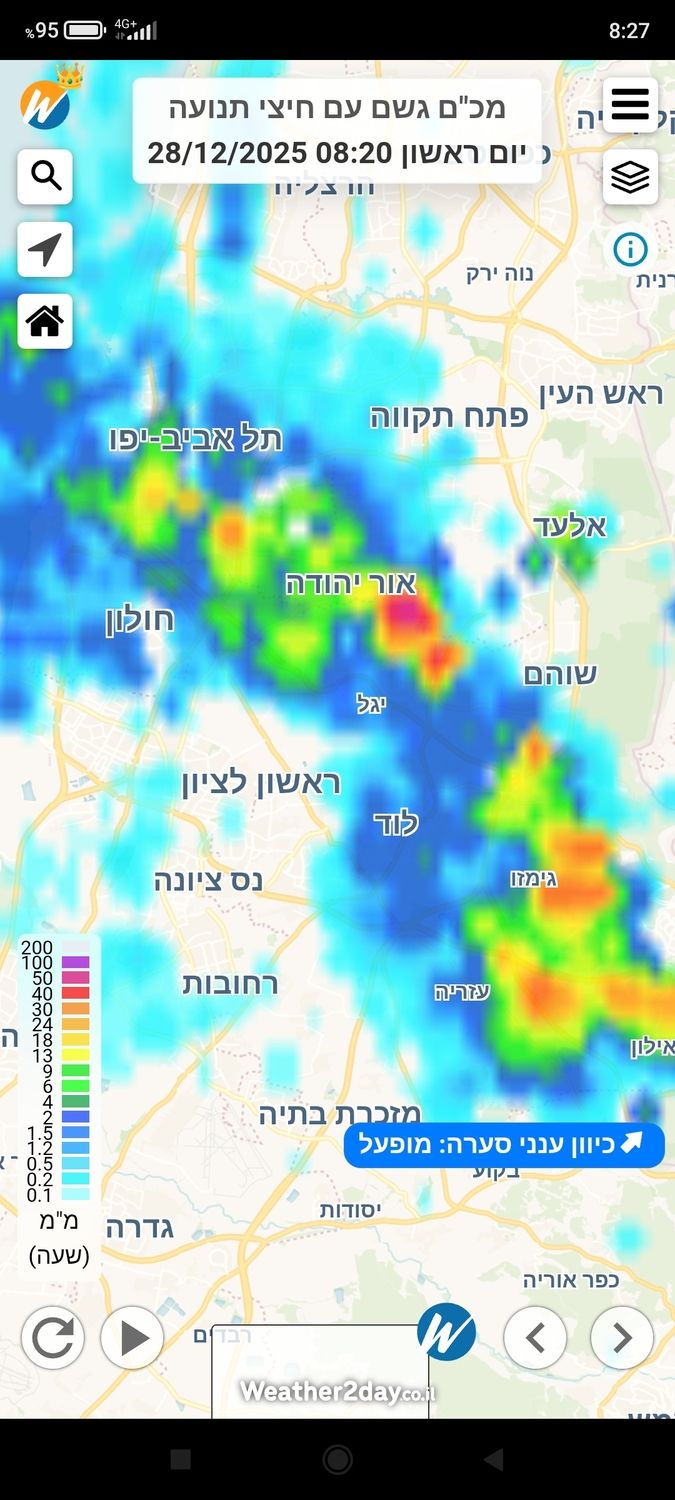Step to the next radar frame
Viewport: 675px width, 1500px height.
(622, 1337)
